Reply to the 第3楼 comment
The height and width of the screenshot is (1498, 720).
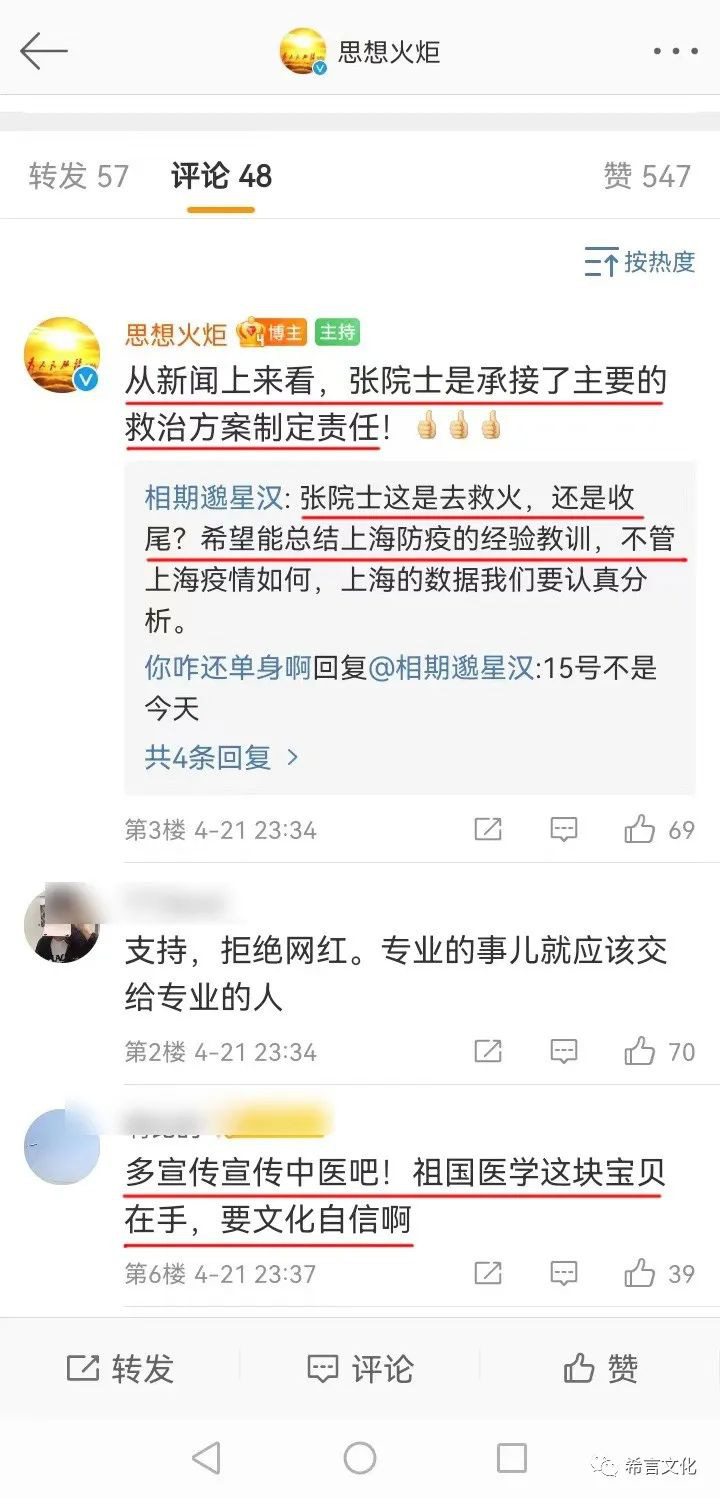click(564, 830)
